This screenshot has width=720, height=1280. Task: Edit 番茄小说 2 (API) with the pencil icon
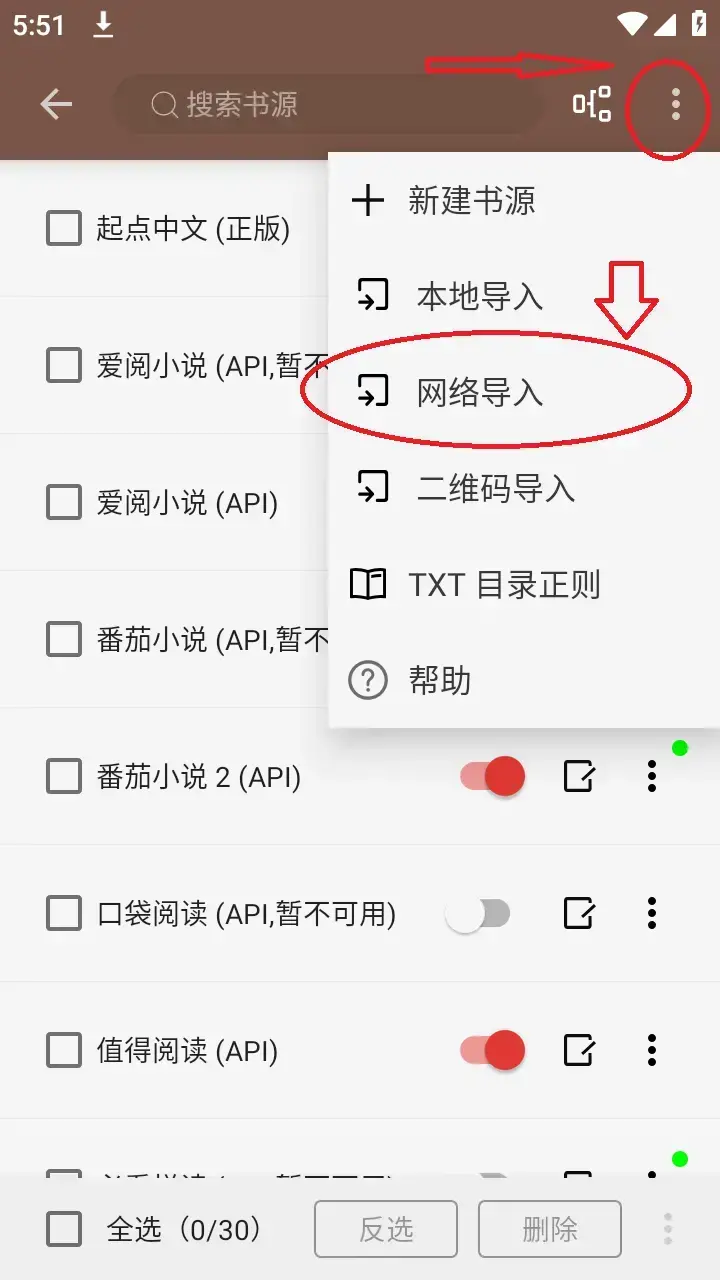coord(579,776)
